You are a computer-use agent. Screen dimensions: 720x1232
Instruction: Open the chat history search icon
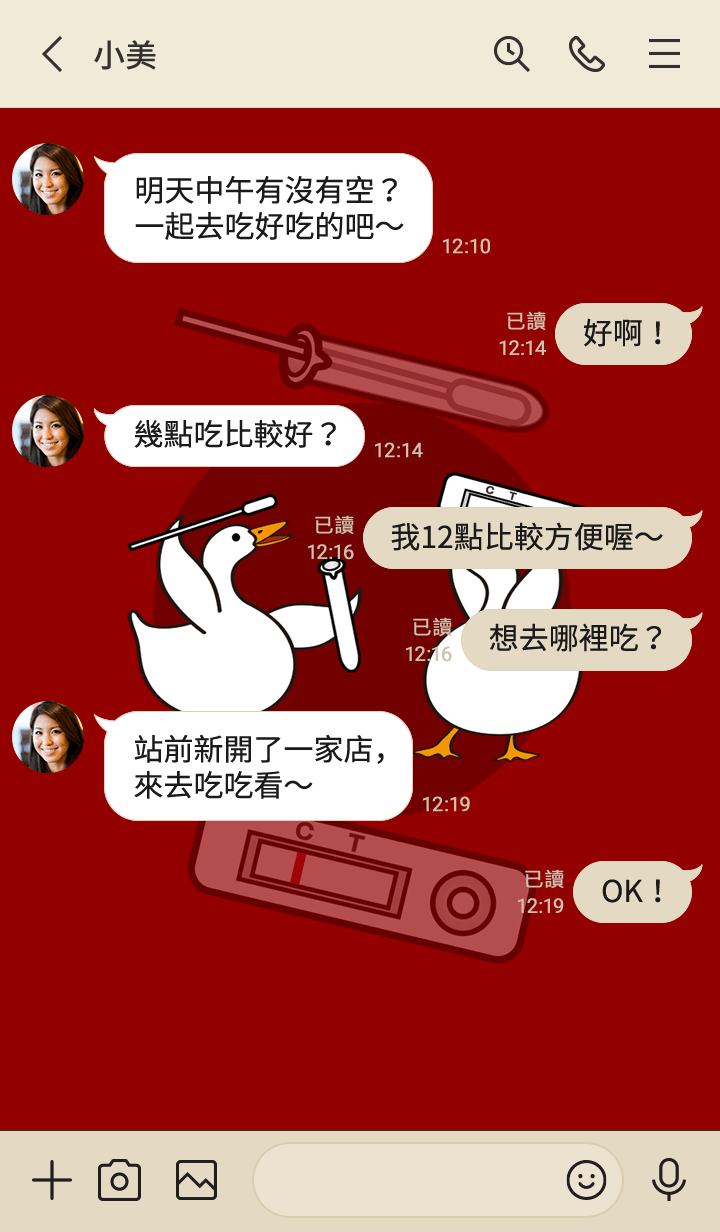pyautogui.click(x=511, y=54)
